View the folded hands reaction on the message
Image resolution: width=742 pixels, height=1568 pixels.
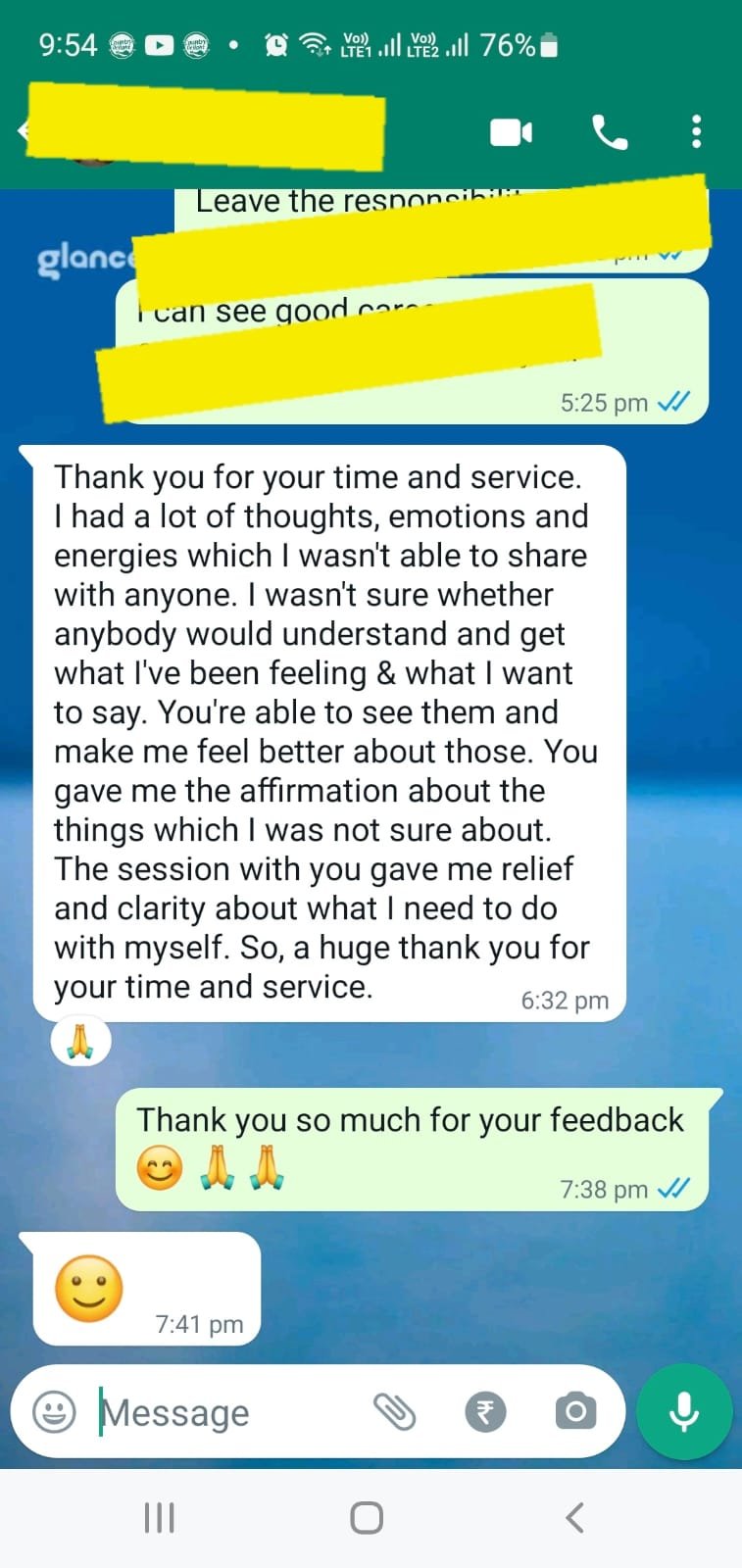[80, 1040]
